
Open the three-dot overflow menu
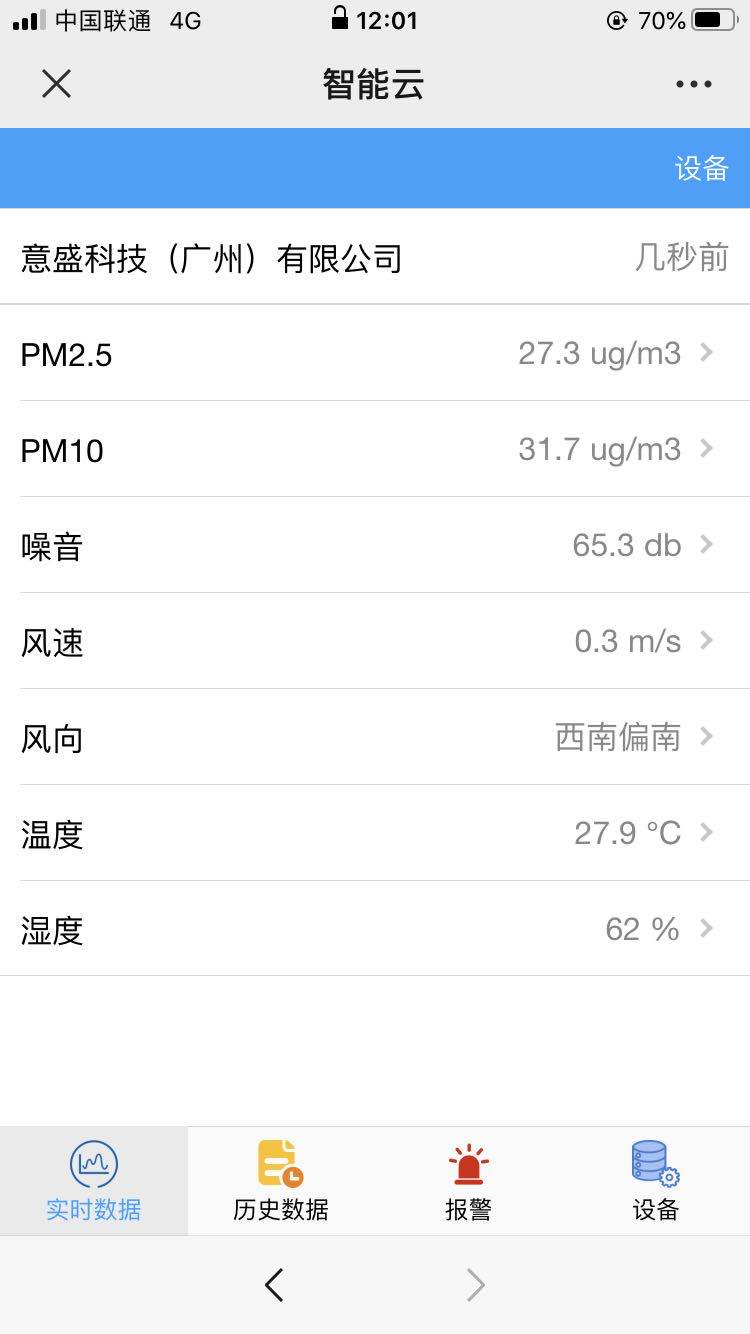click(x=693, y=84)
